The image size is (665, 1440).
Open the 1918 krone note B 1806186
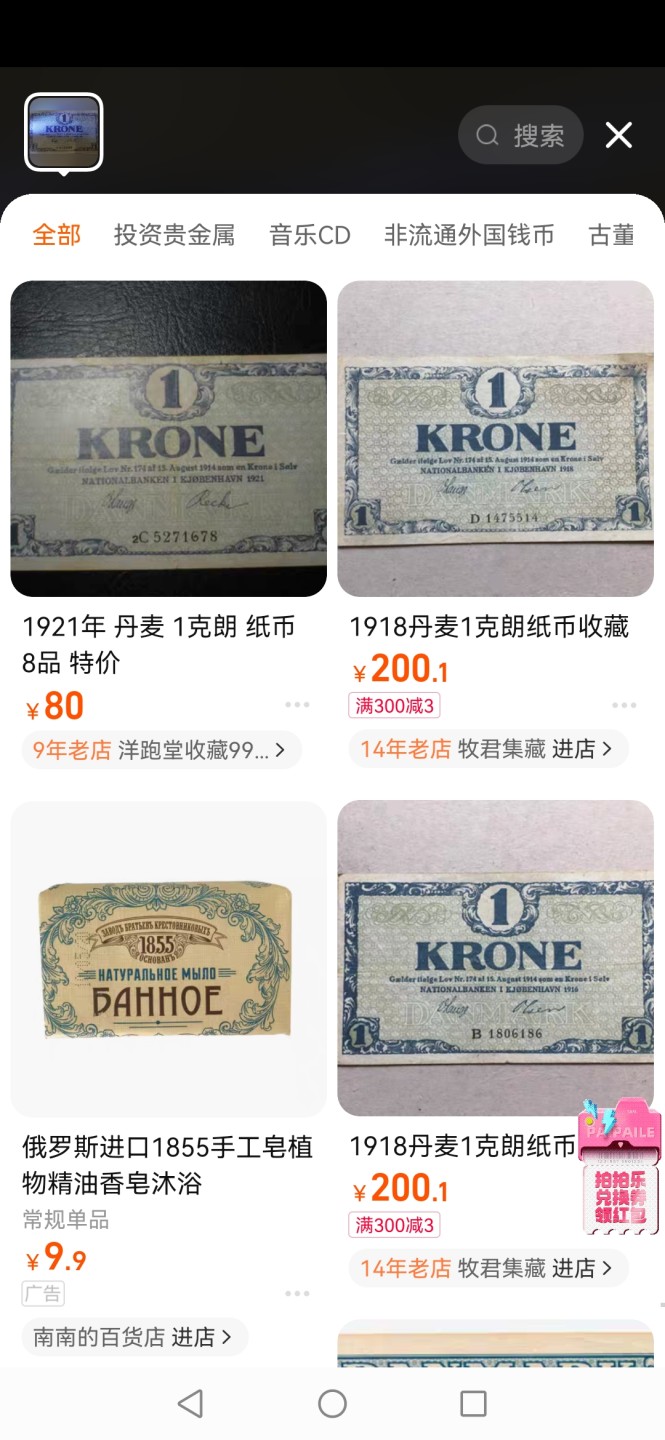pyautogui.click(x=495, y=958)
